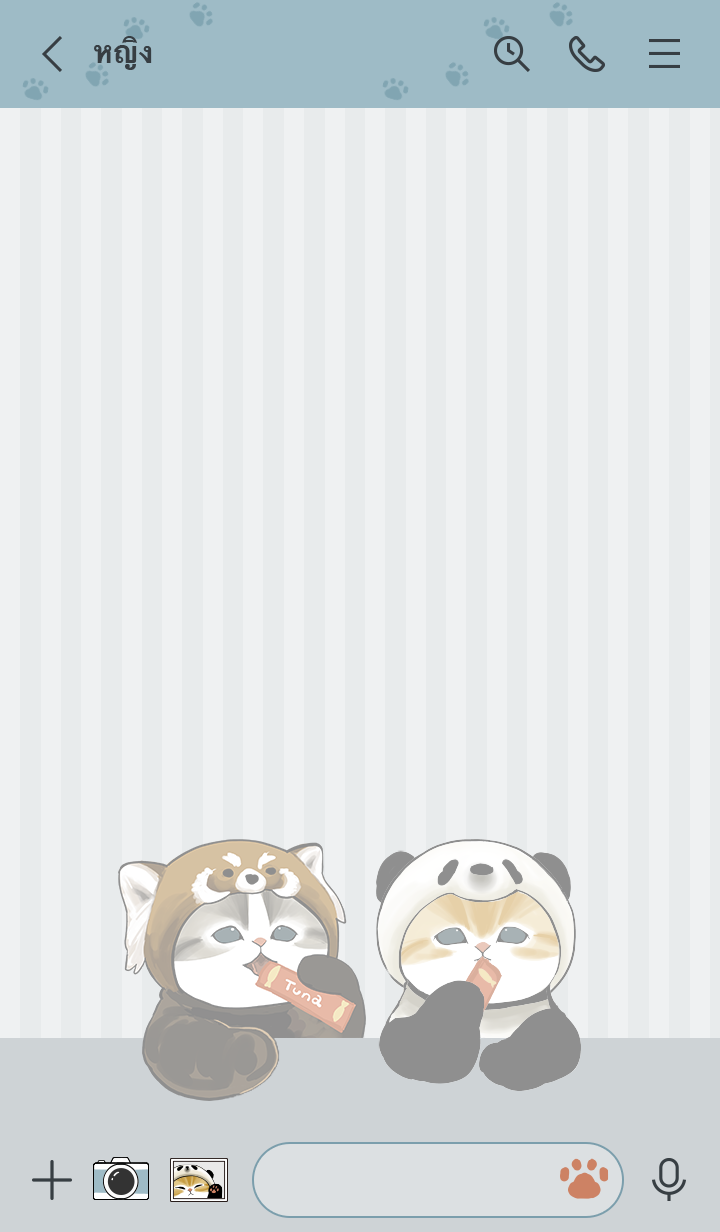
Task: Start a voice call
Action: pos(587,54)
